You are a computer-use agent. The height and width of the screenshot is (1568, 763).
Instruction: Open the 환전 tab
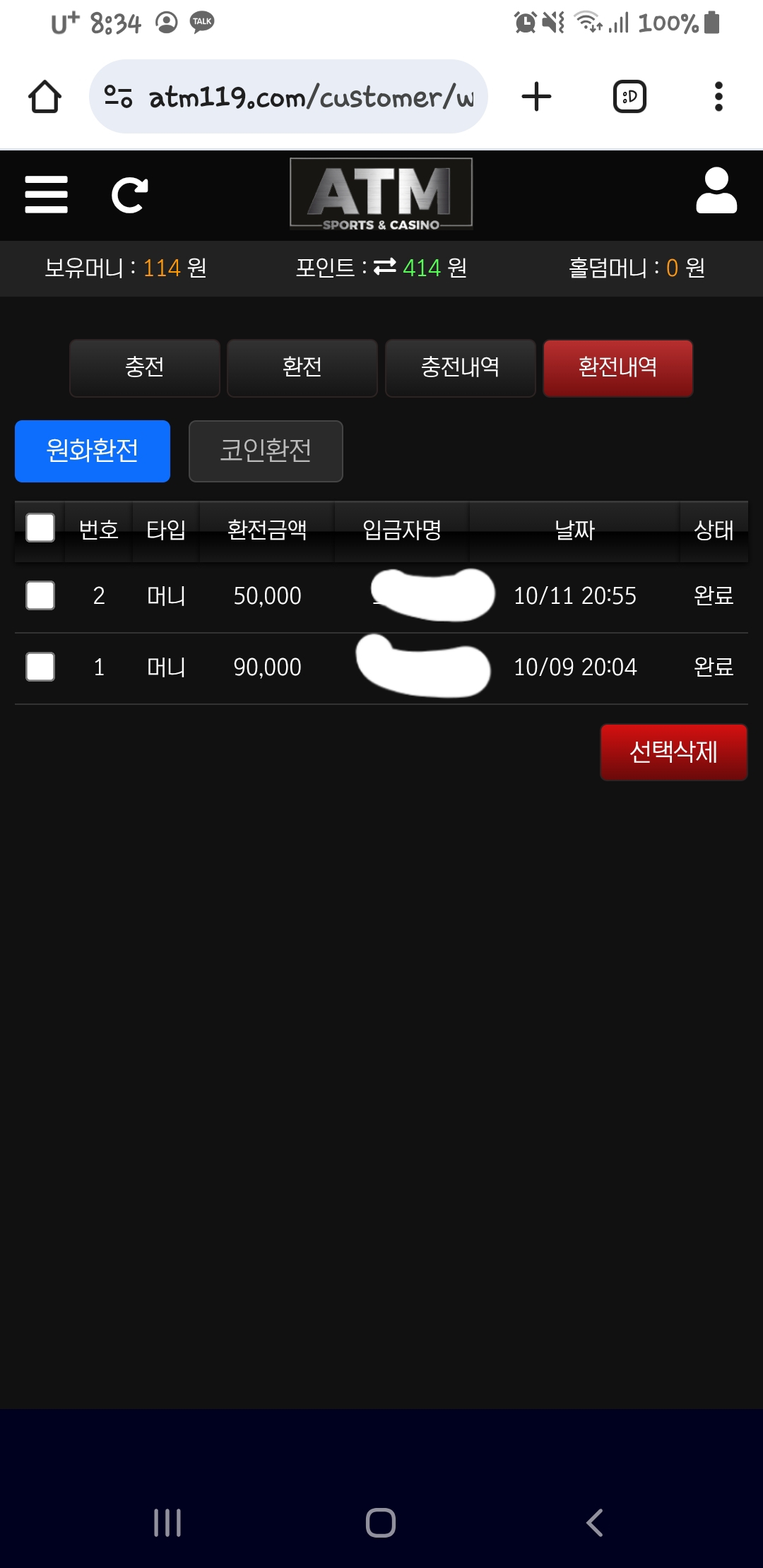[302, 367]
